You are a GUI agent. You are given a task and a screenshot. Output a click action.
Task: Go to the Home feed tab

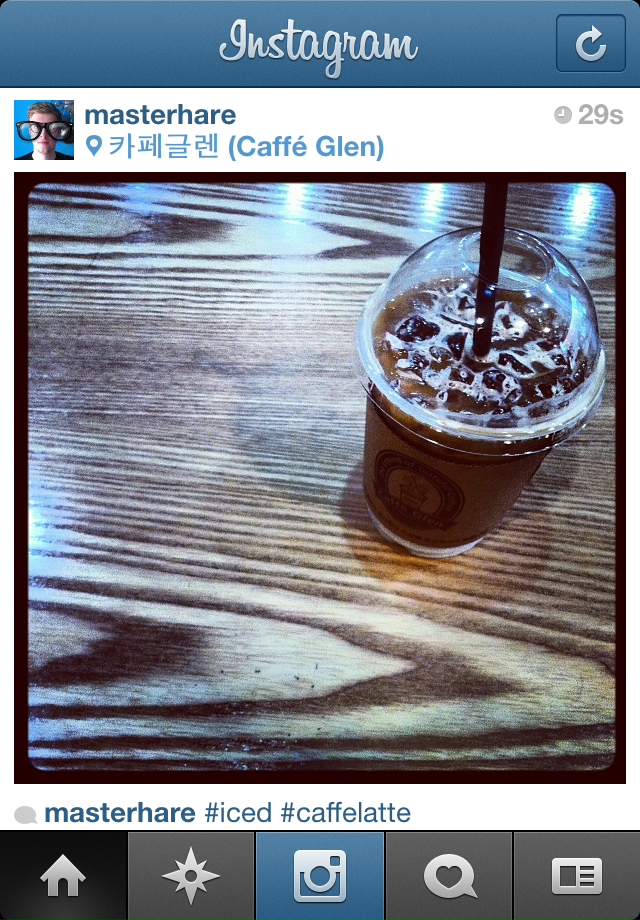pos(63,877)
